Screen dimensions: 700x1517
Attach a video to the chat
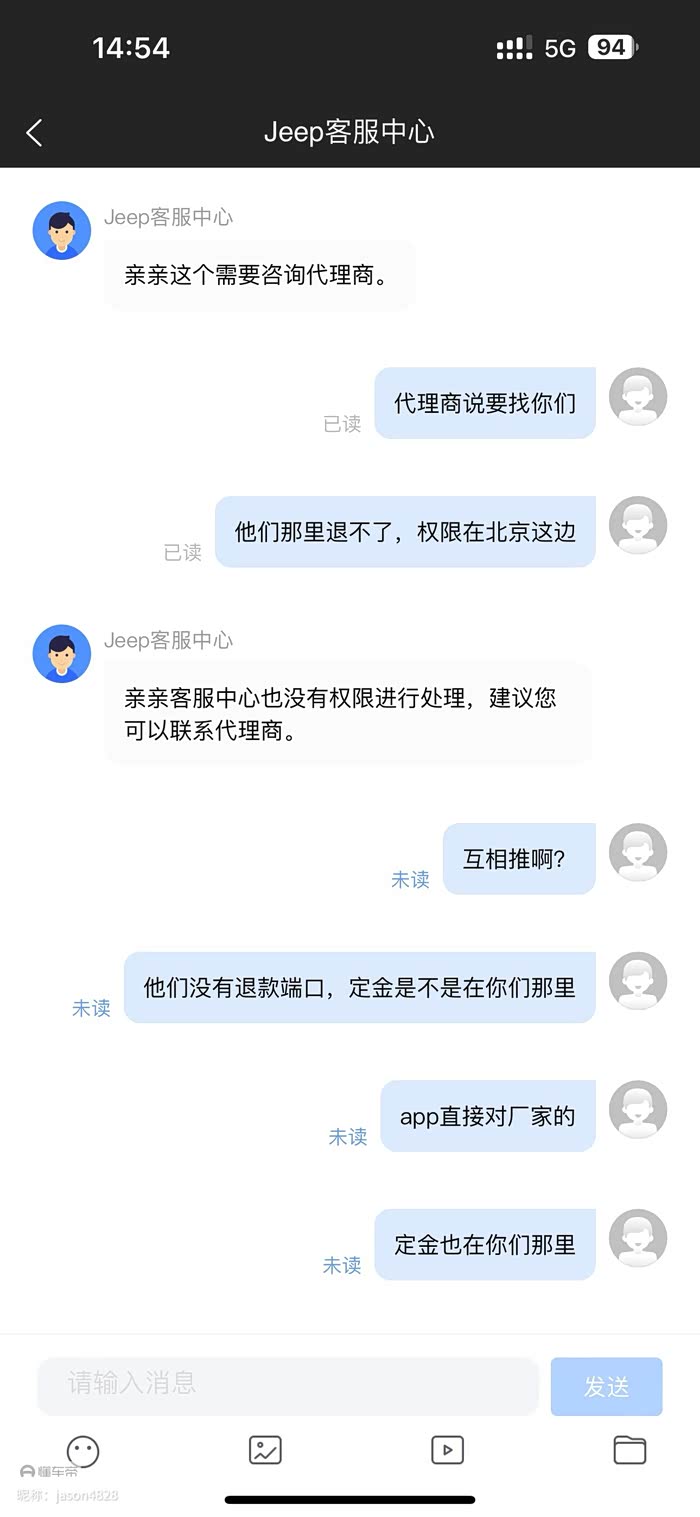pos(447,1450)
